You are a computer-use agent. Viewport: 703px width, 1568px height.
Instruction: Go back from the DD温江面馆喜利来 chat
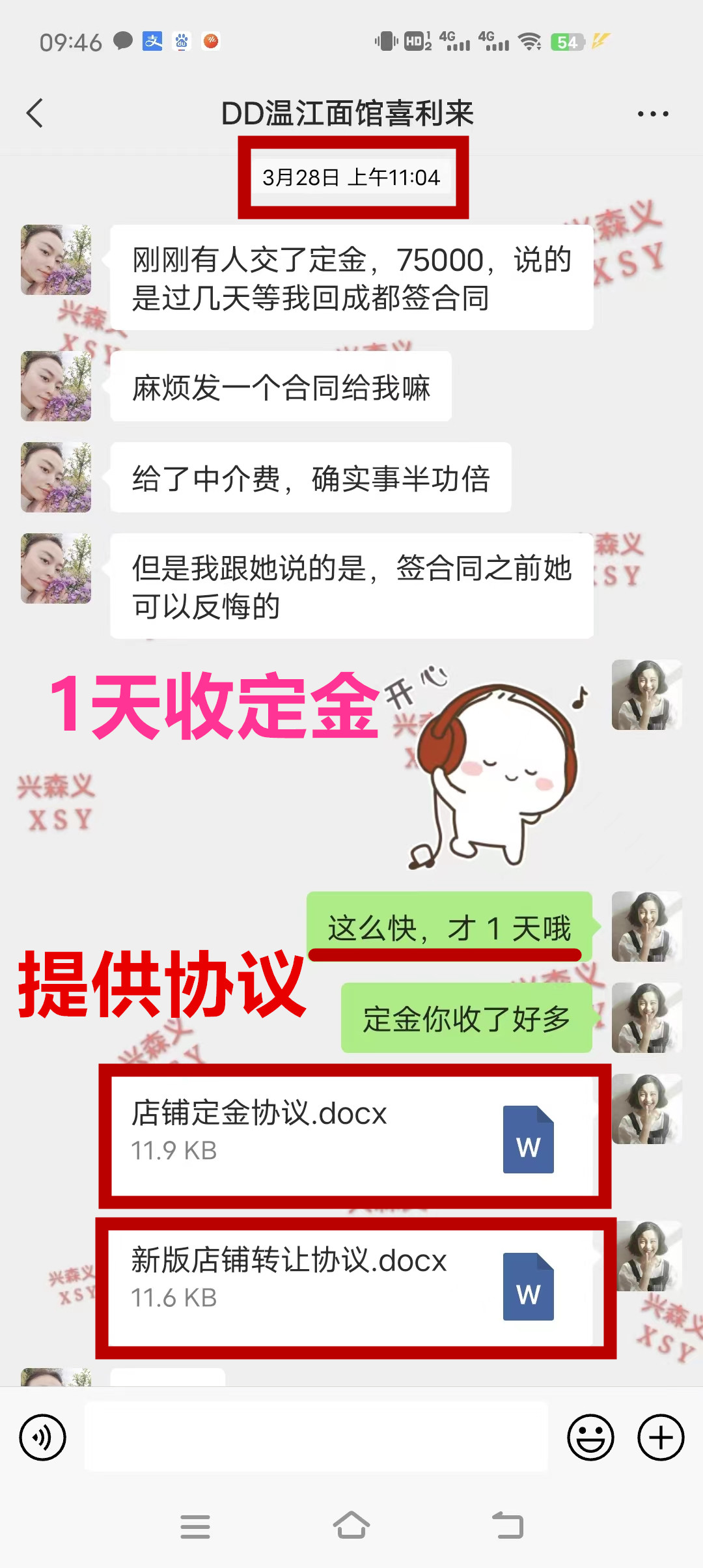(35, 114)
